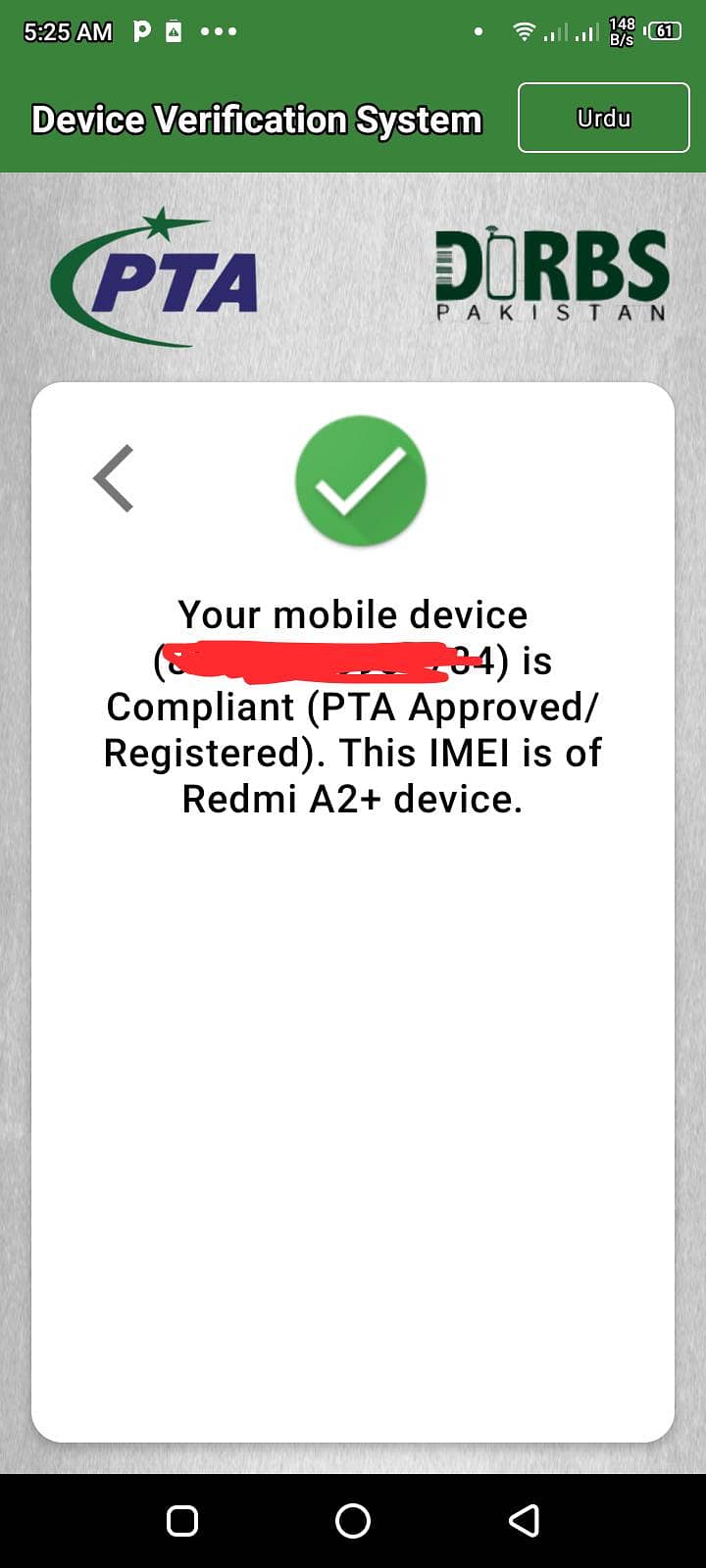Tap the P notification icon
The height and width of the screenshot is (1568, 706).
pyautogui.click(x=140, y=30)
